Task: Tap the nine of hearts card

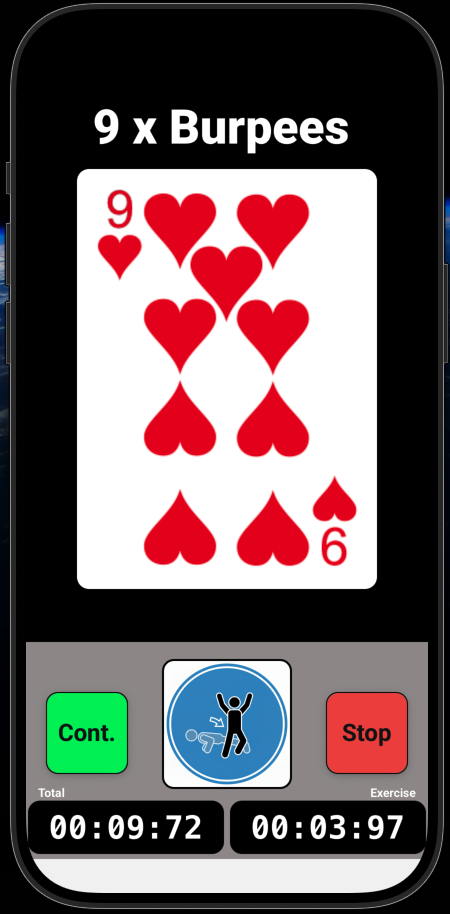Action: tap(227, 379)
